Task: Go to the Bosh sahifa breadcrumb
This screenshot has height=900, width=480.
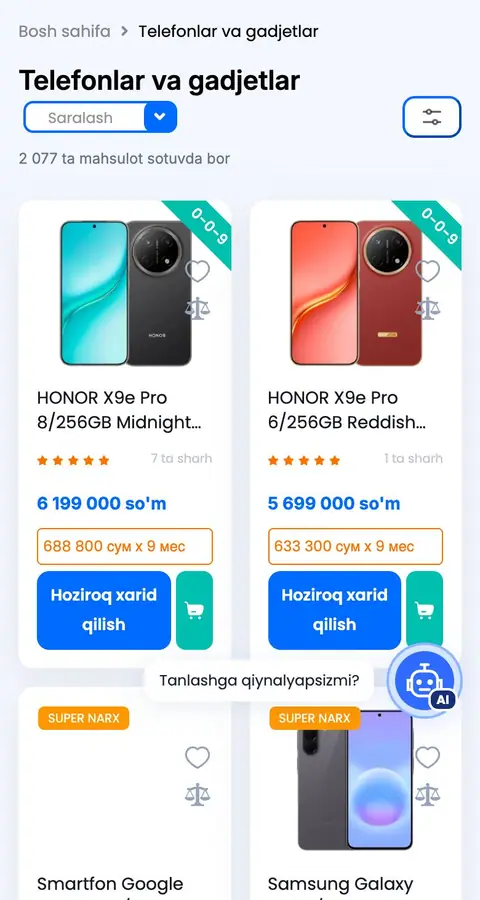Action: pyautogui.click(x=64, y=31)
